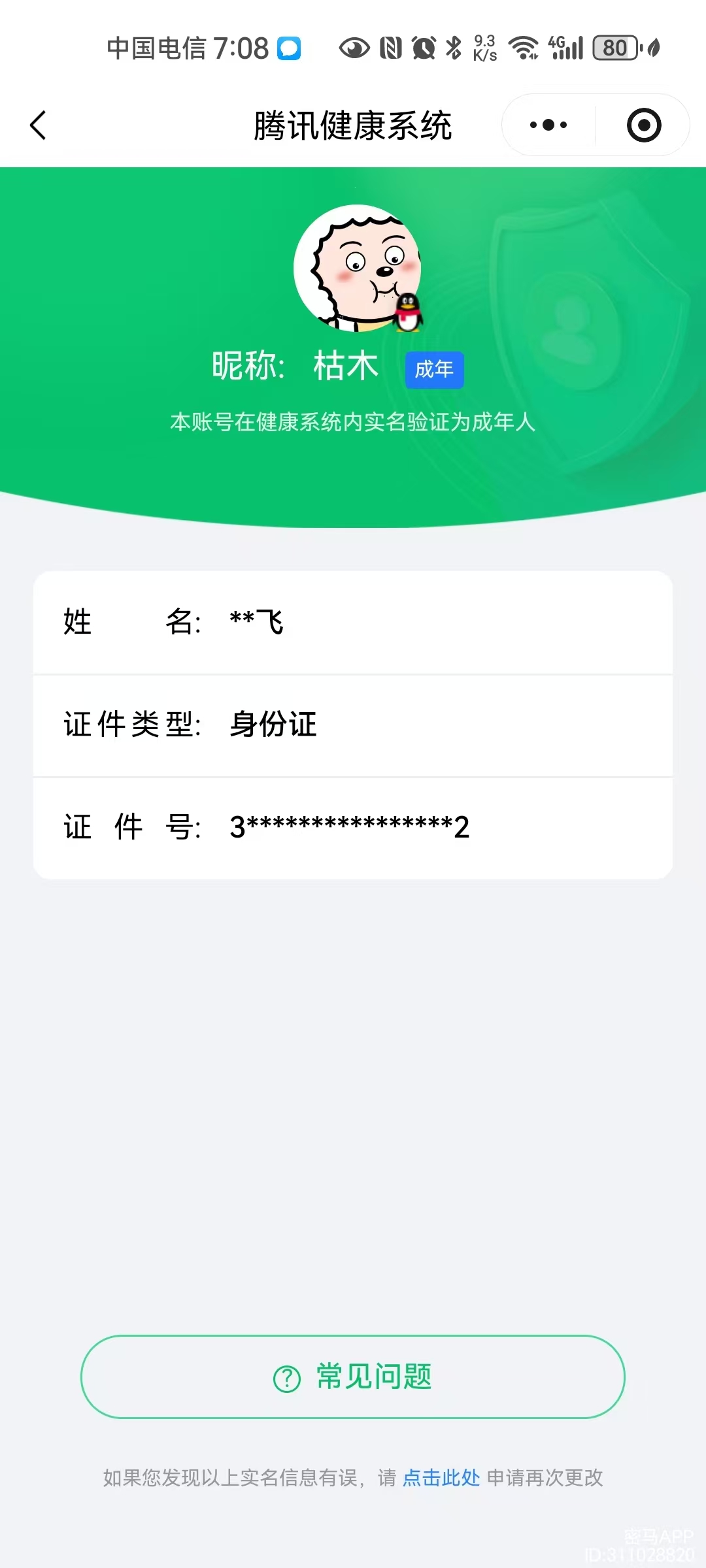706x1568 pixels.
Task: Tap the mini program close capsule button
Action: click(643, 124)
